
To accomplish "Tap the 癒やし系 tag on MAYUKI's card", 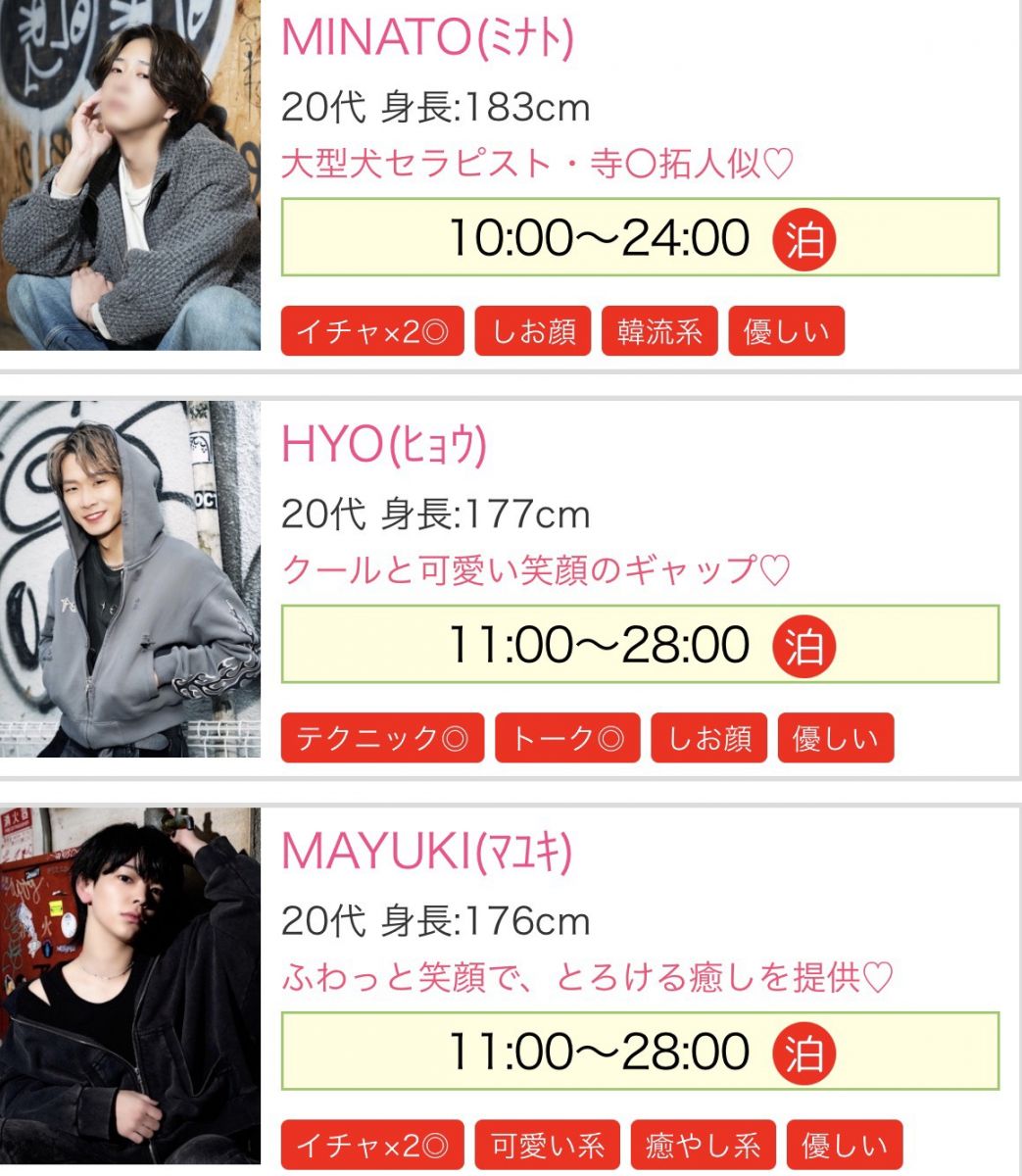I will [x=703, y=1145].
